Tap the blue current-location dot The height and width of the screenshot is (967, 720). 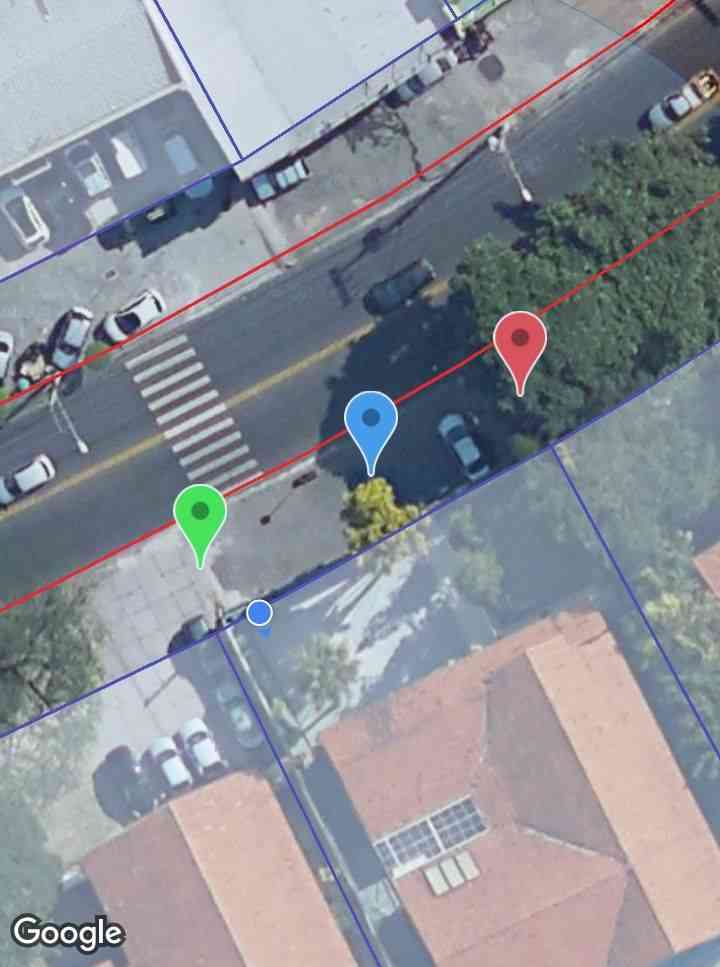260,612
